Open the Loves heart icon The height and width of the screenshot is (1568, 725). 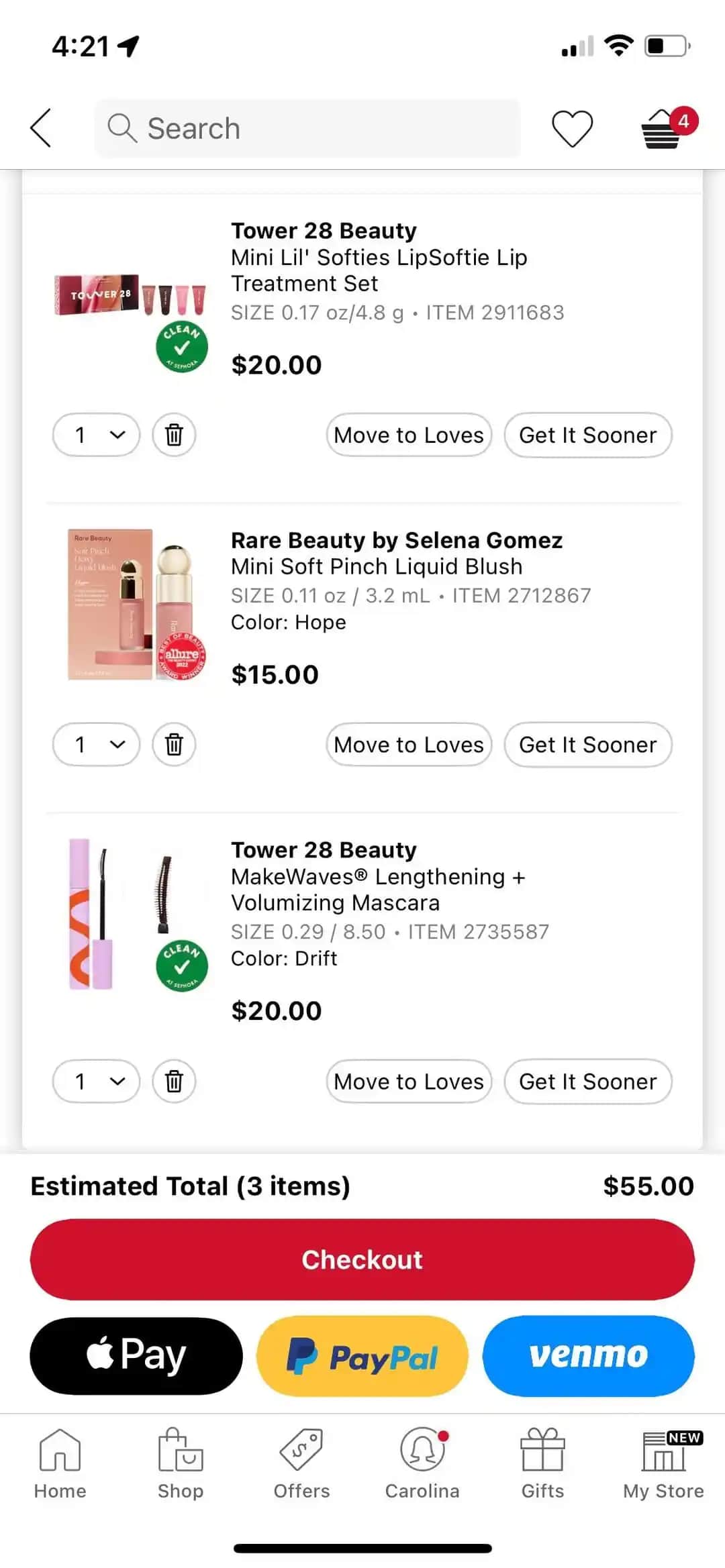(572, 128)
